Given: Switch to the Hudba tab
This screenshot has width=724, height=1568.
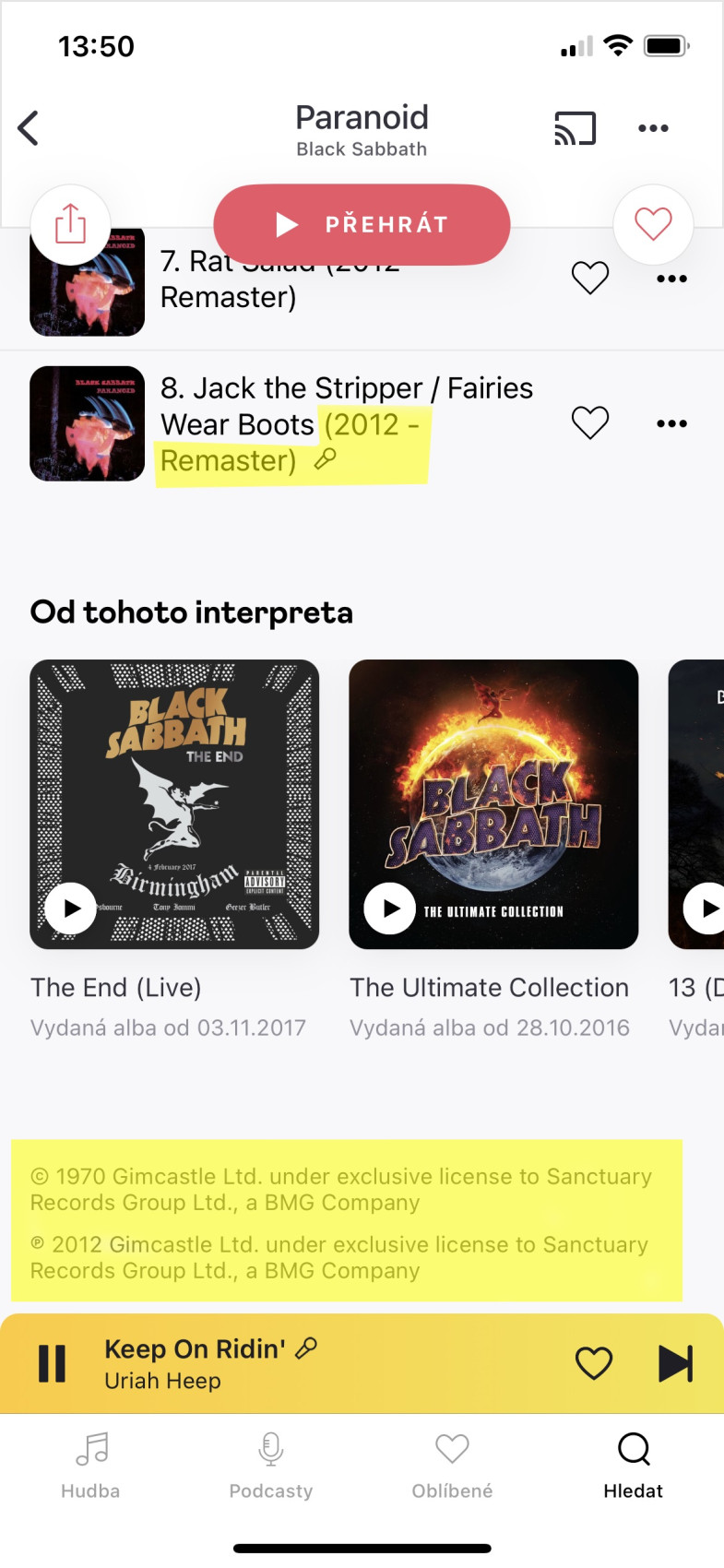Looking at the screenshot, I should pyautogui.click(x=90, y=1464).
